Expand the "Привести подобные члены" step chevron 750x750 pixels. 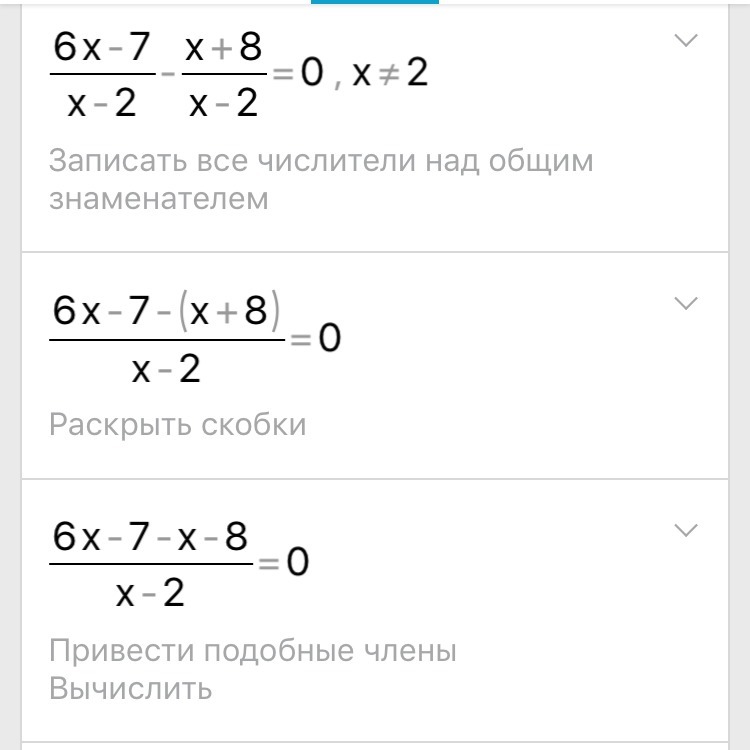pos(686,530)
